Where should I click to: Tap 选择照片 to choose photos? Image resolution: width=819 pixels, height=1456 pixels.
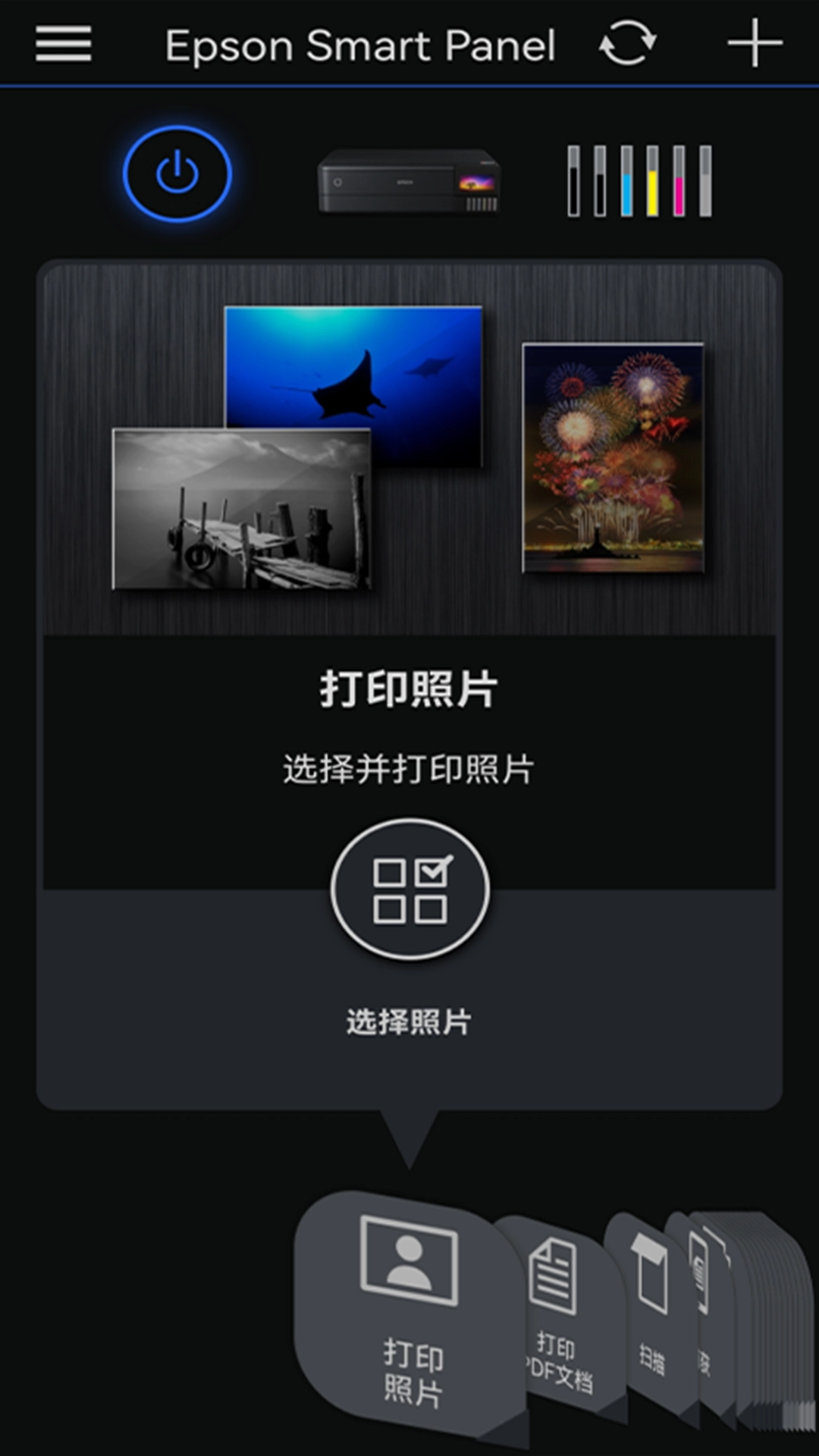point(409,1020)
